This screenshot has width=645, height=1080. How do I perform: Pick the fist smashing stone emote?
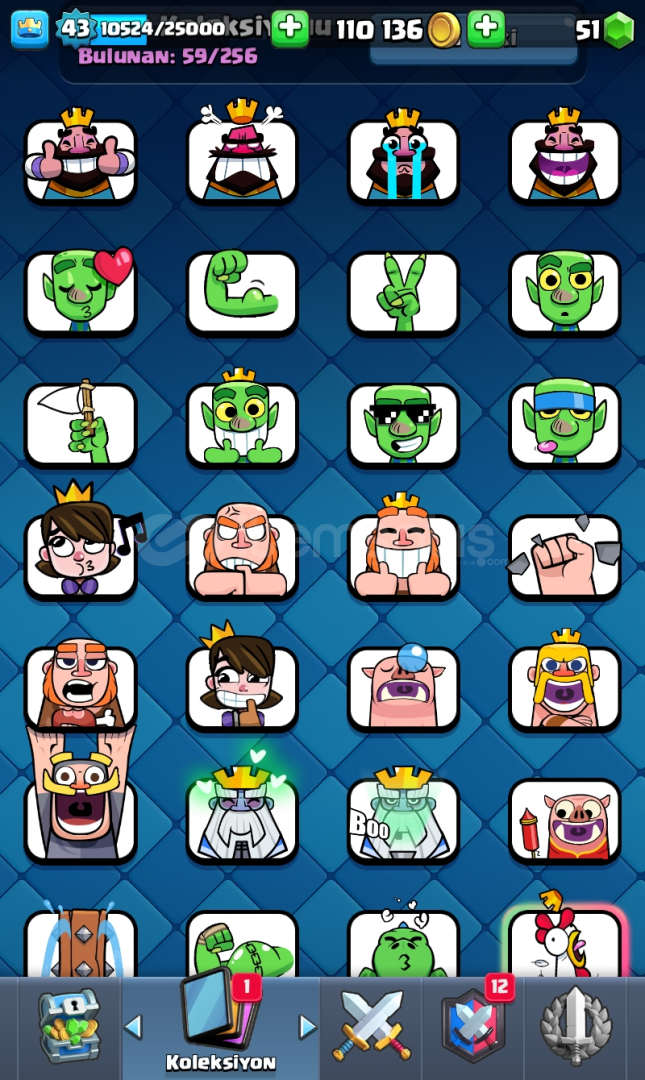pyautogui.click(x=564, y=555)
